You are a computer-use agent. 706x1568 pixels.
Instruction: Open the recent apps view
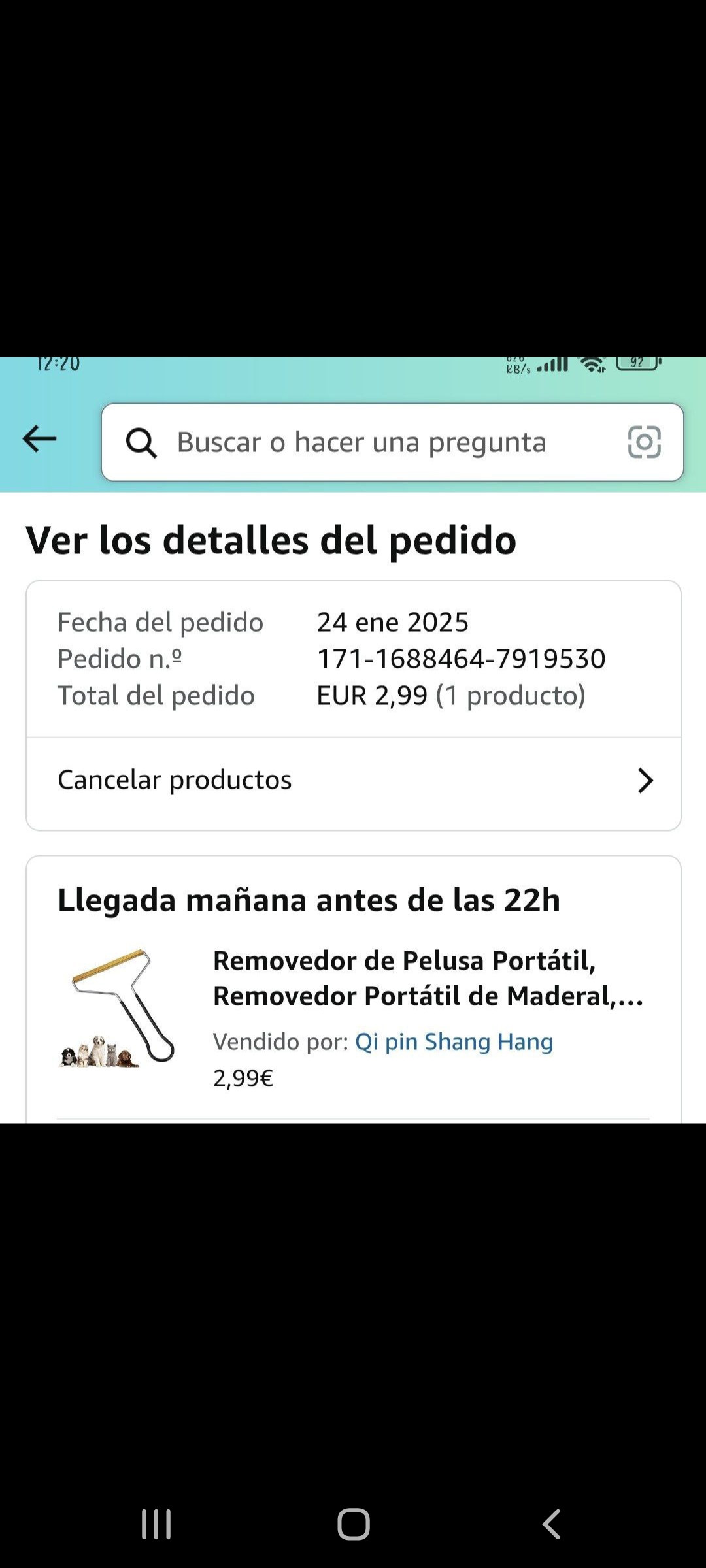(156, 1524)
